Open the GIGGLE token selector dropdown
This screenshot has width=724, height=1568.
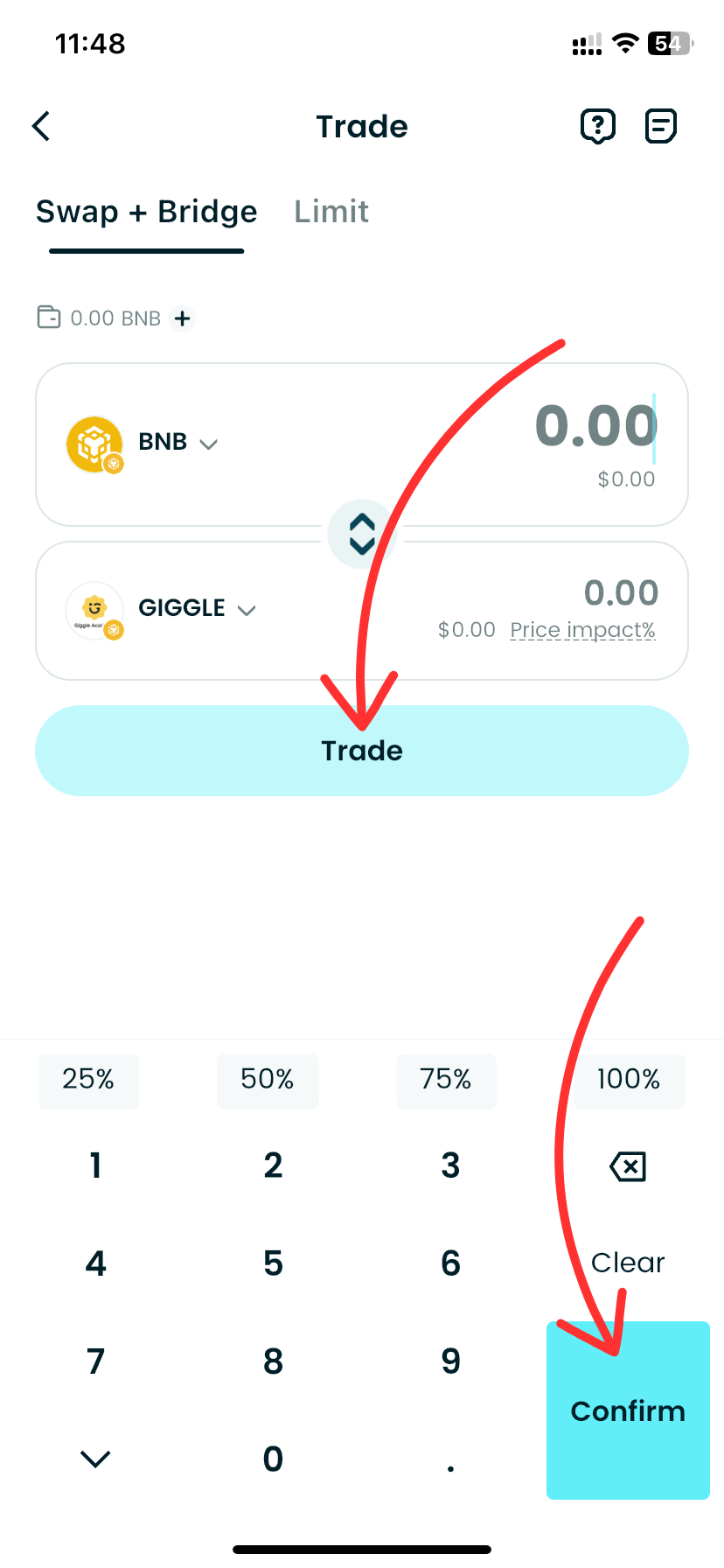(x=247, y=610)
